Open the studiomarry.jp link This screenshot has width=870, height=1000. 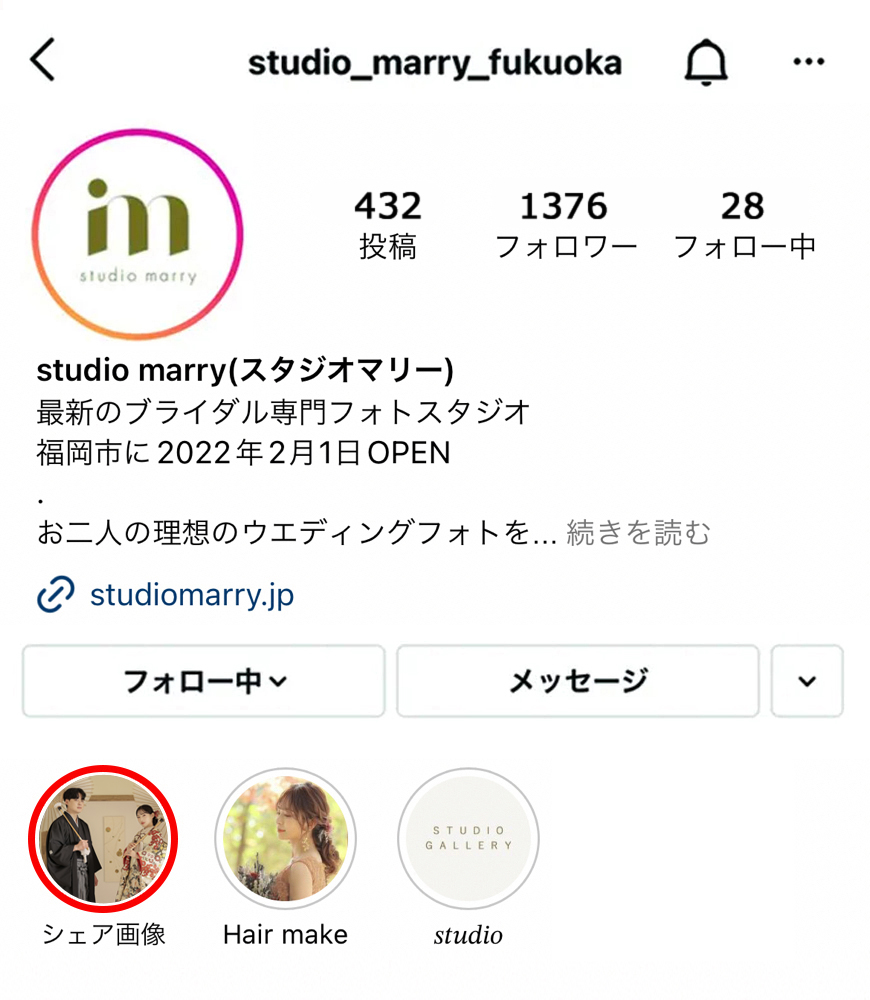coord(191,596)
